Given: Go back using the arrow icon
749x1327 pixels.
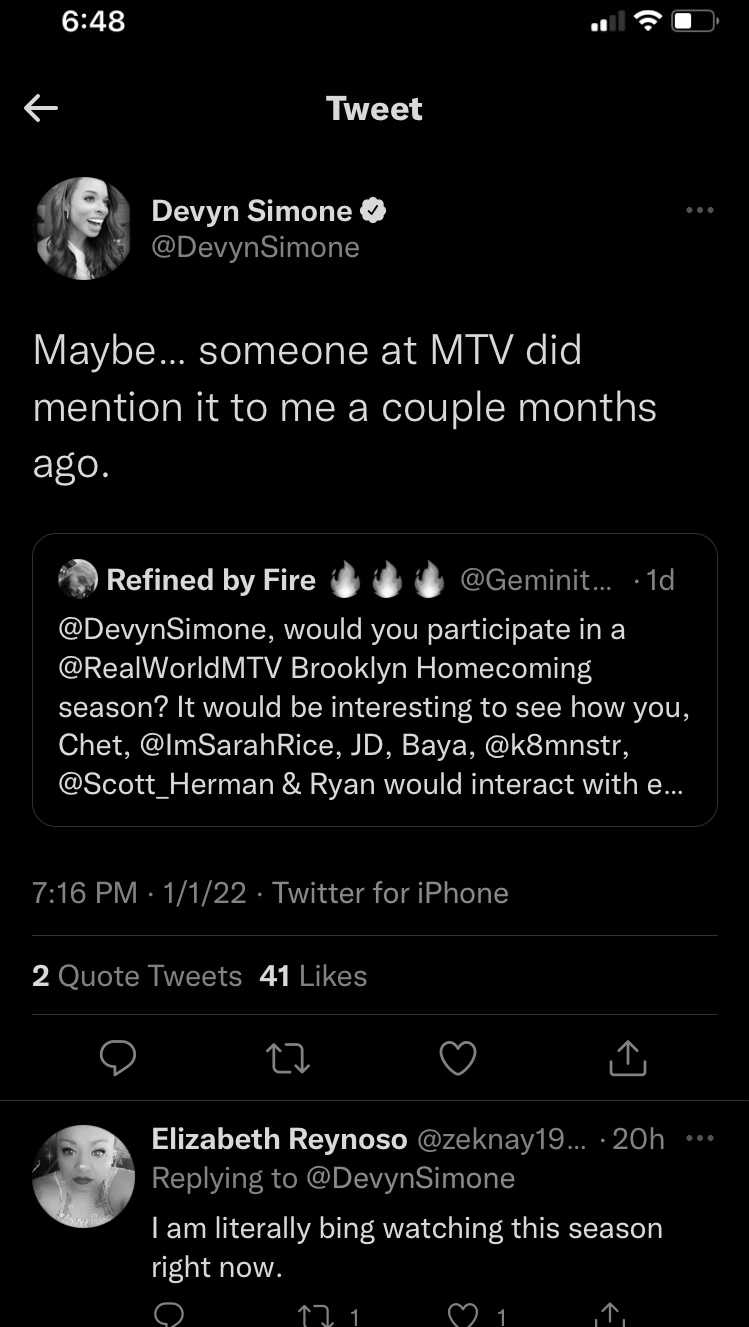Looking at the screenshot, I should pyautogui.click(x=41, y=109).
